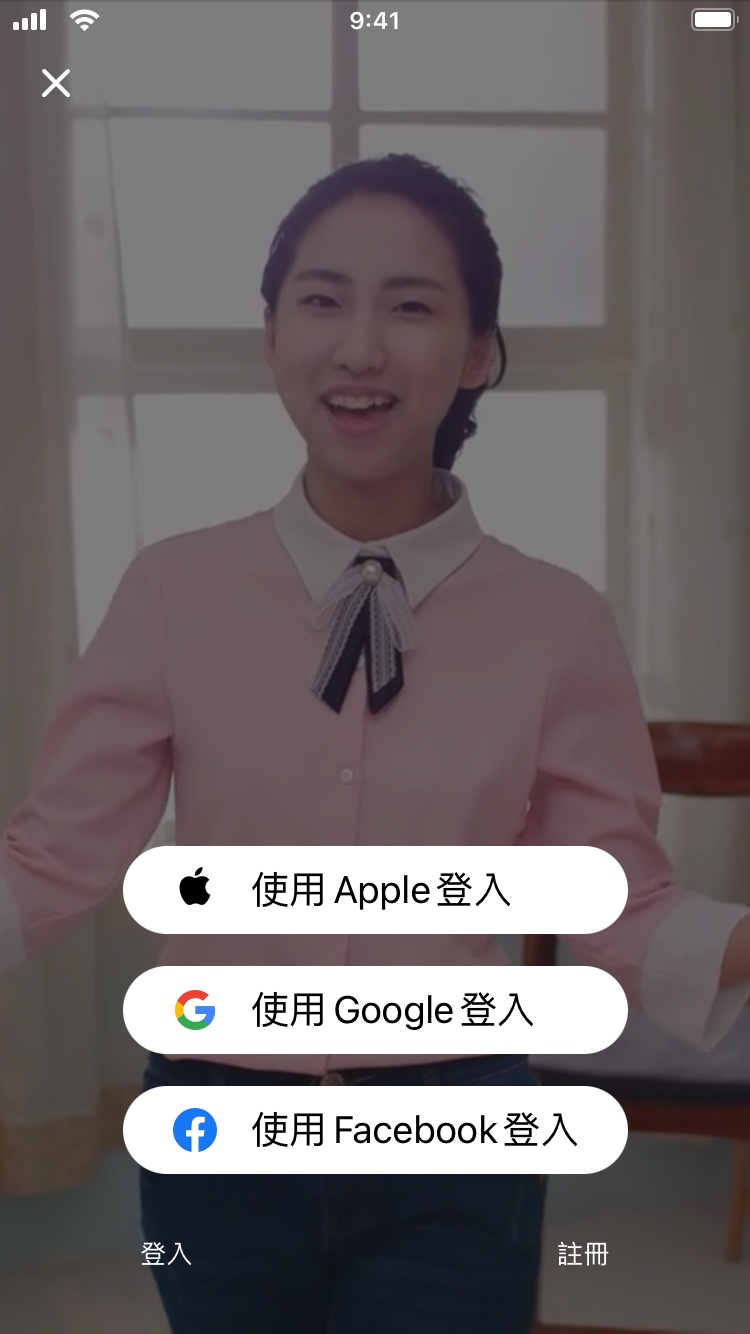This screenshot has height=1334, width=750.
Task: Sign in with Apple
Action: coord(375,890)
